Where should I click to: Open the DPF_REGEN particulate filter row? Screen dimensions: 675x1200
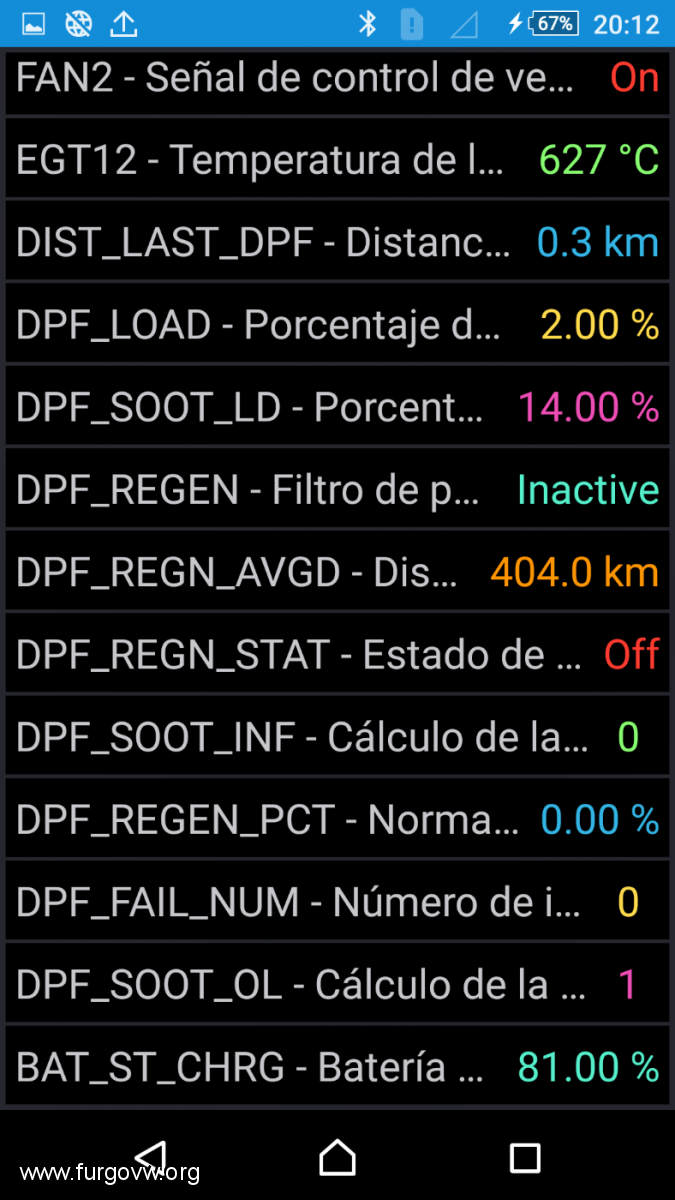[x=337, y=489]
